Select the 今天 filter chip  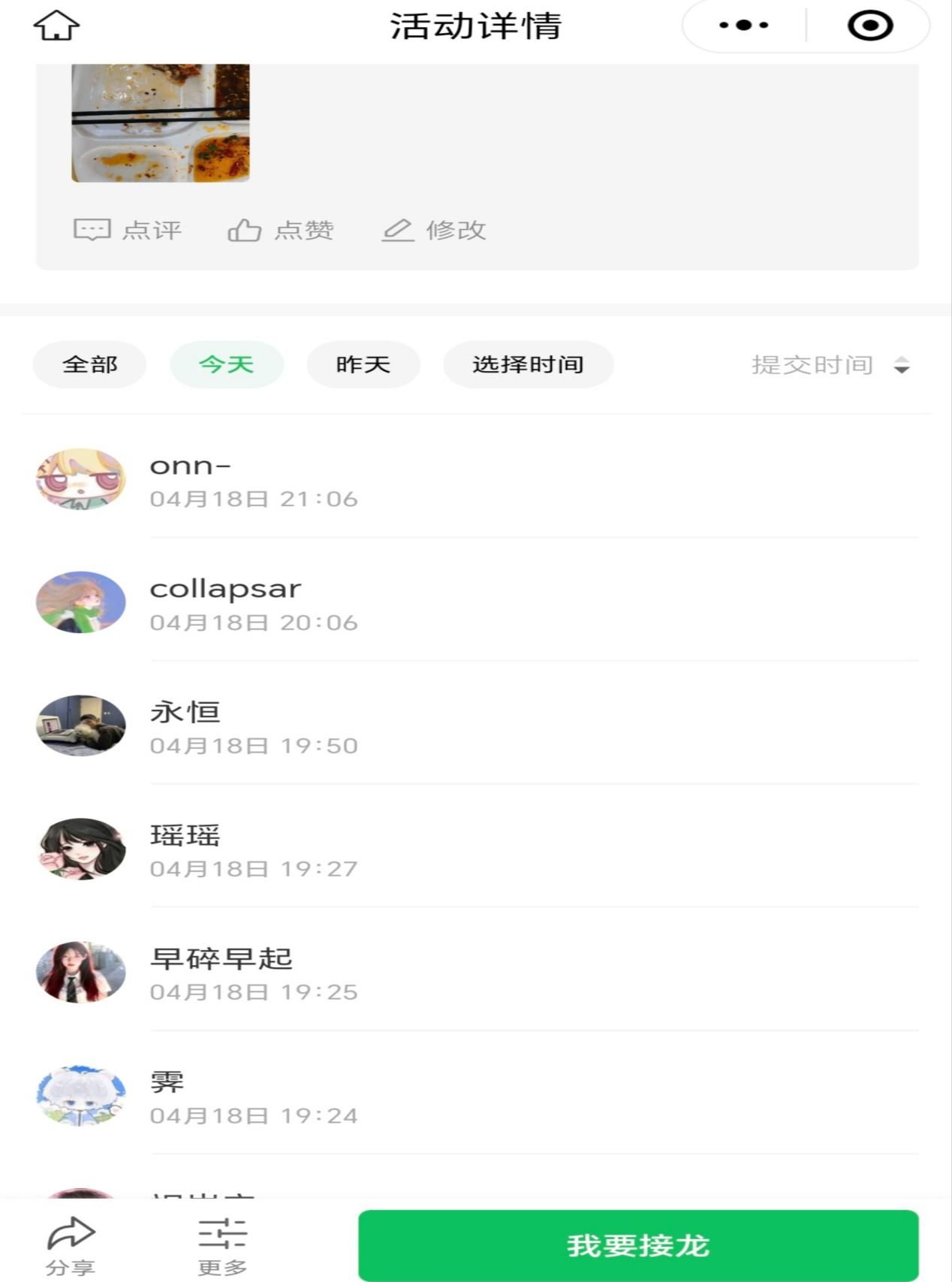[227, 365]
